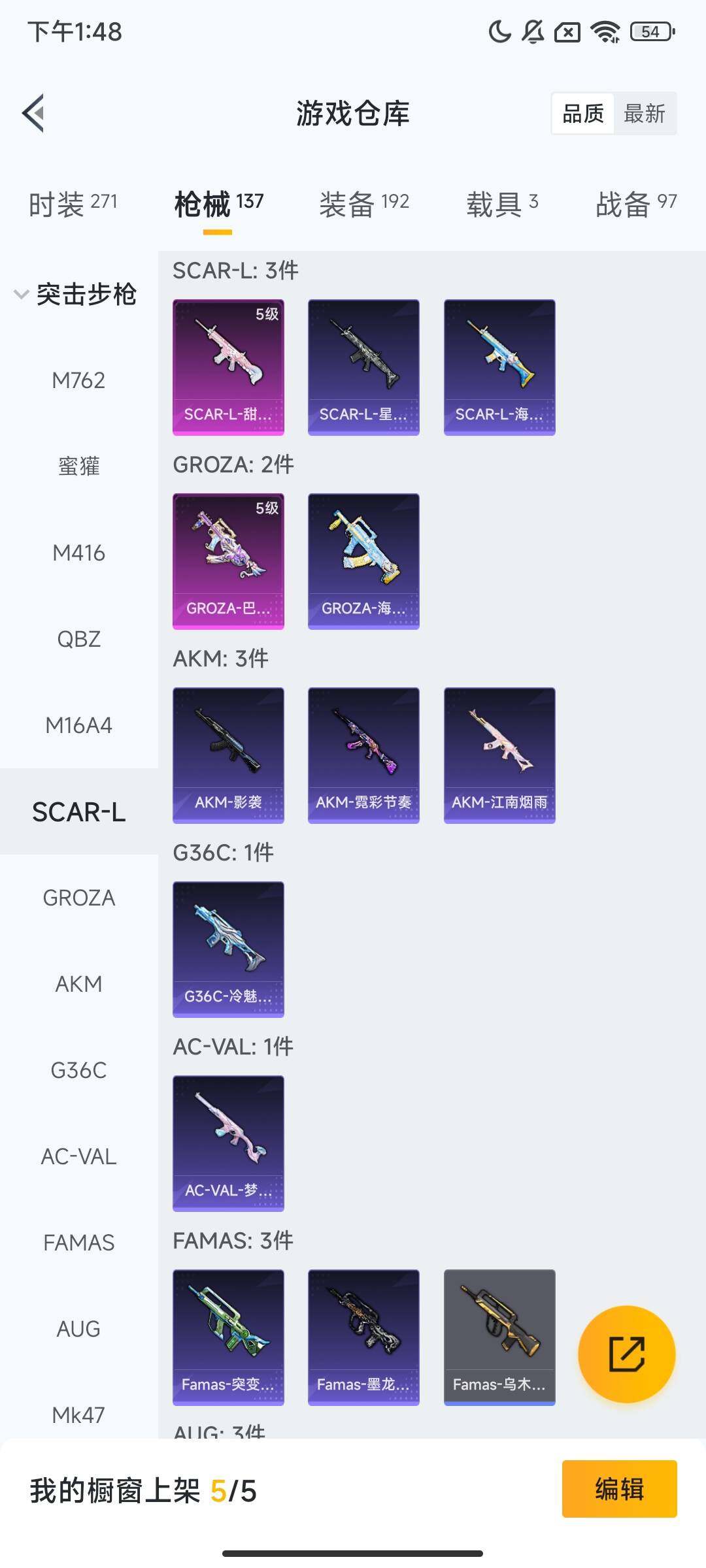The width and height of the screenshot is (706, 1568).
Task: Sort inventory by 品质
Action: [582, 114]
